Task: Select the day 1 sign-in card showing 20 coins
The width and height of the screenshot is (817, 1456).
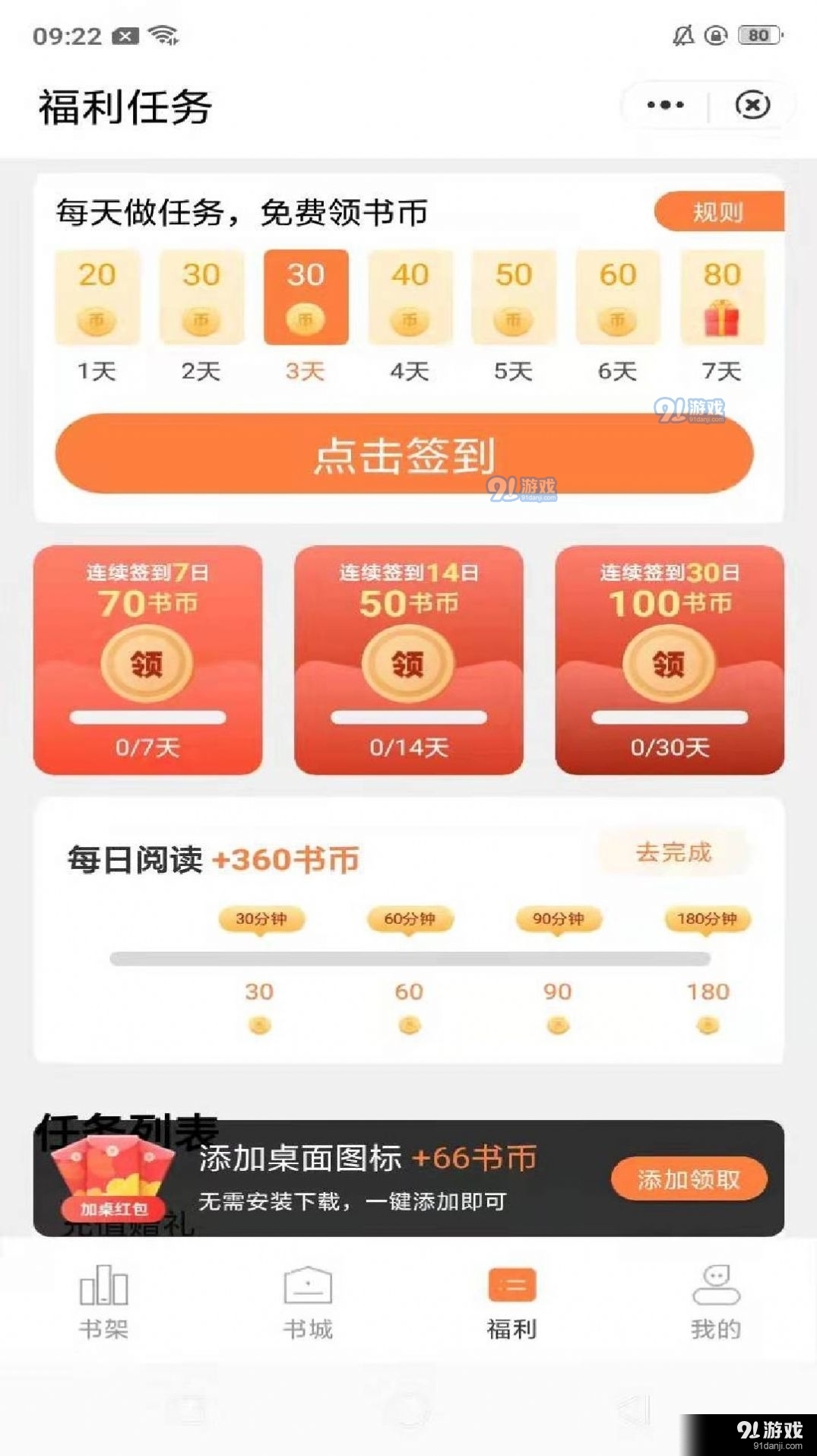Action: 97,297
